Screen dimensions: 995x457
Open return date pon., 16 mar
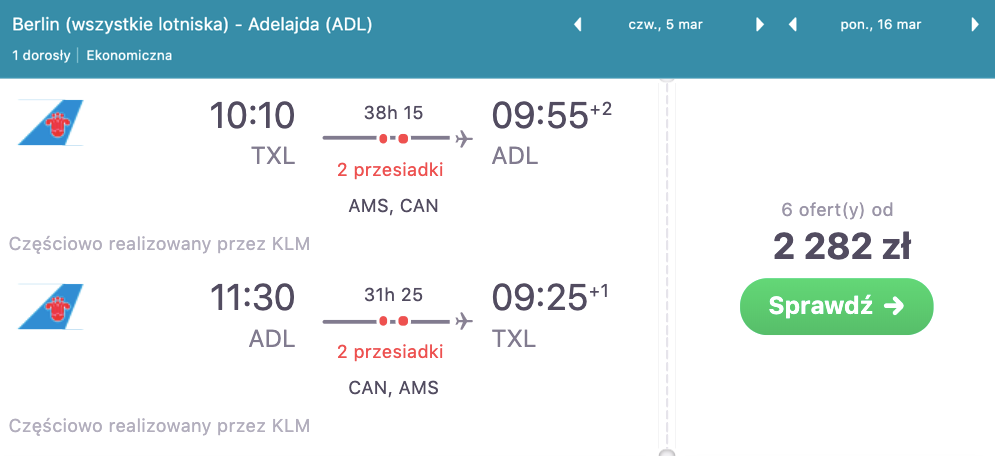tap(881, 25)
